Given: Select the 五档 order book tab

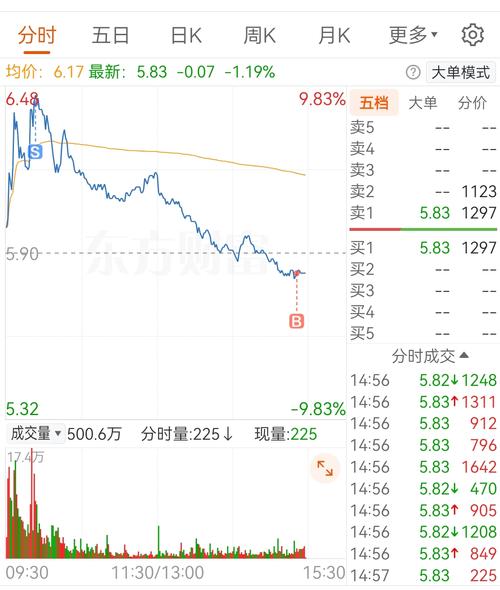Looking at the screenshot, I should tap(374, 103).
